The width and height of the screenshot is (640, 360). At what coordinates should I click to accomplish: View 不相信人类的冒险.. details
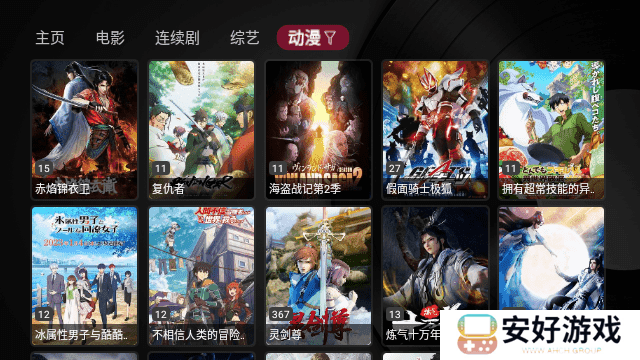[201, 276]
